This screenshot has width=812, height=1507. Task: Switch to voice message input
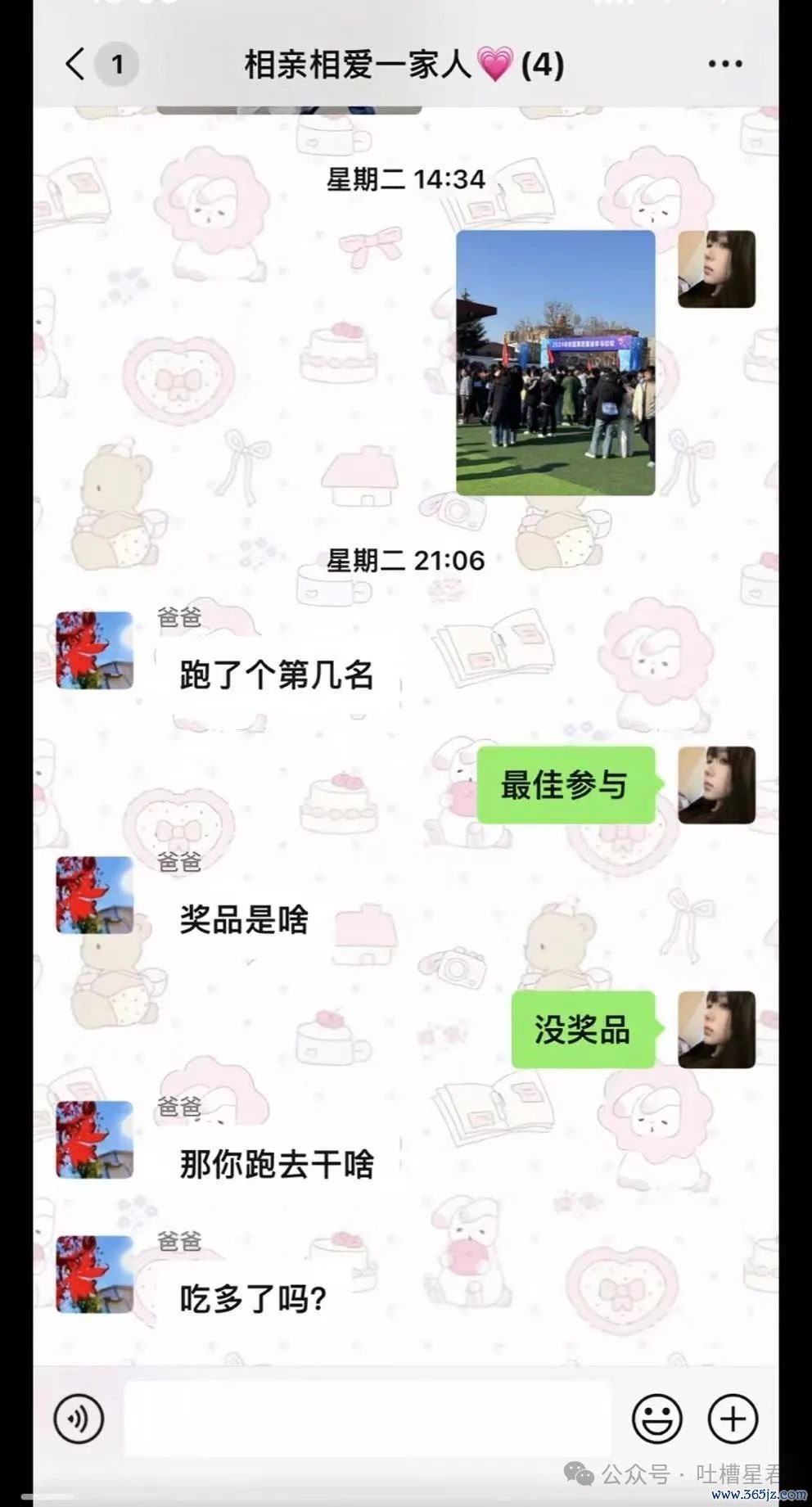(79, 1419)
